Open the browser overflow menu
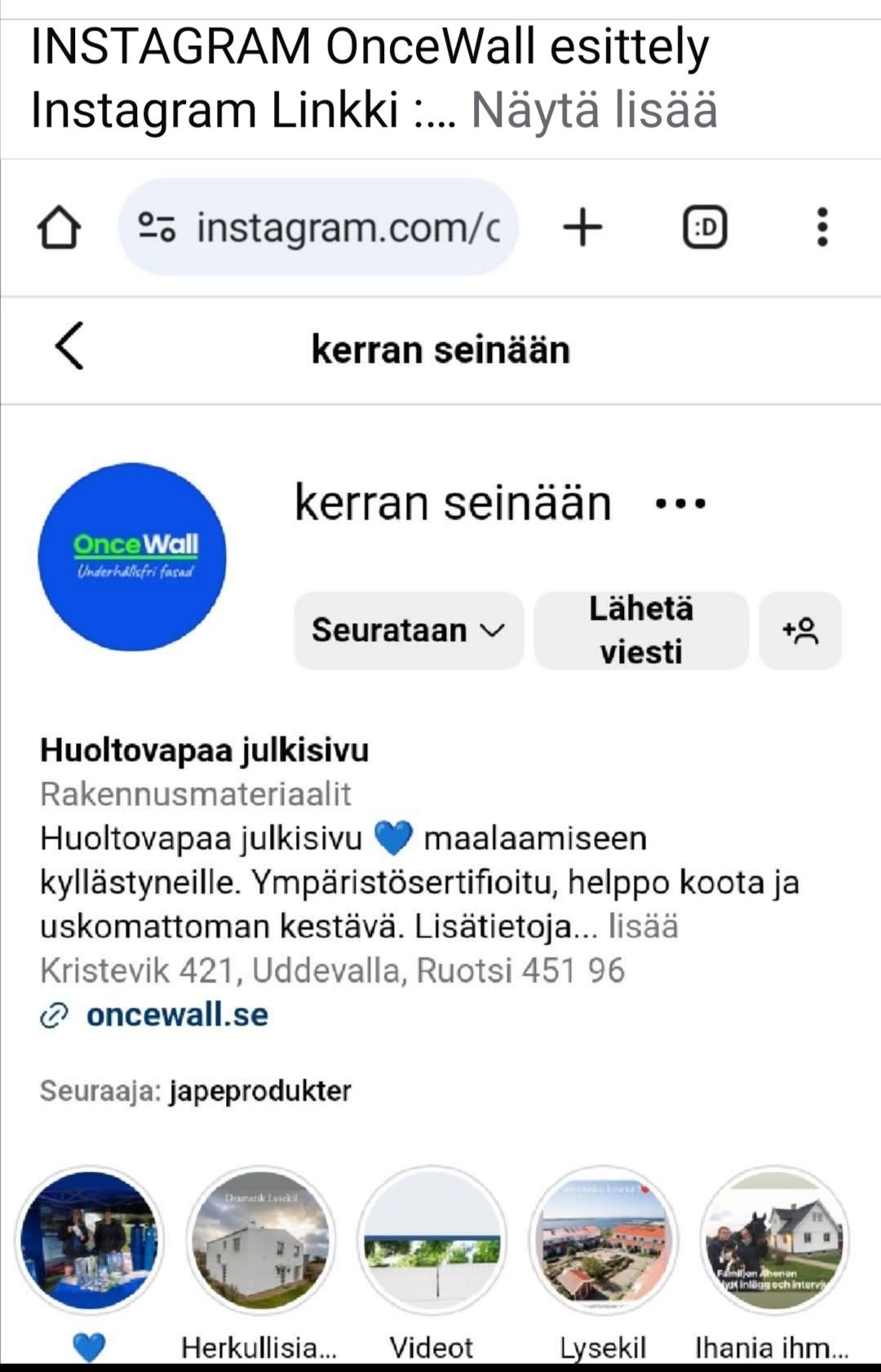Viewport: 881px width, 1372px height. (822, 227)
